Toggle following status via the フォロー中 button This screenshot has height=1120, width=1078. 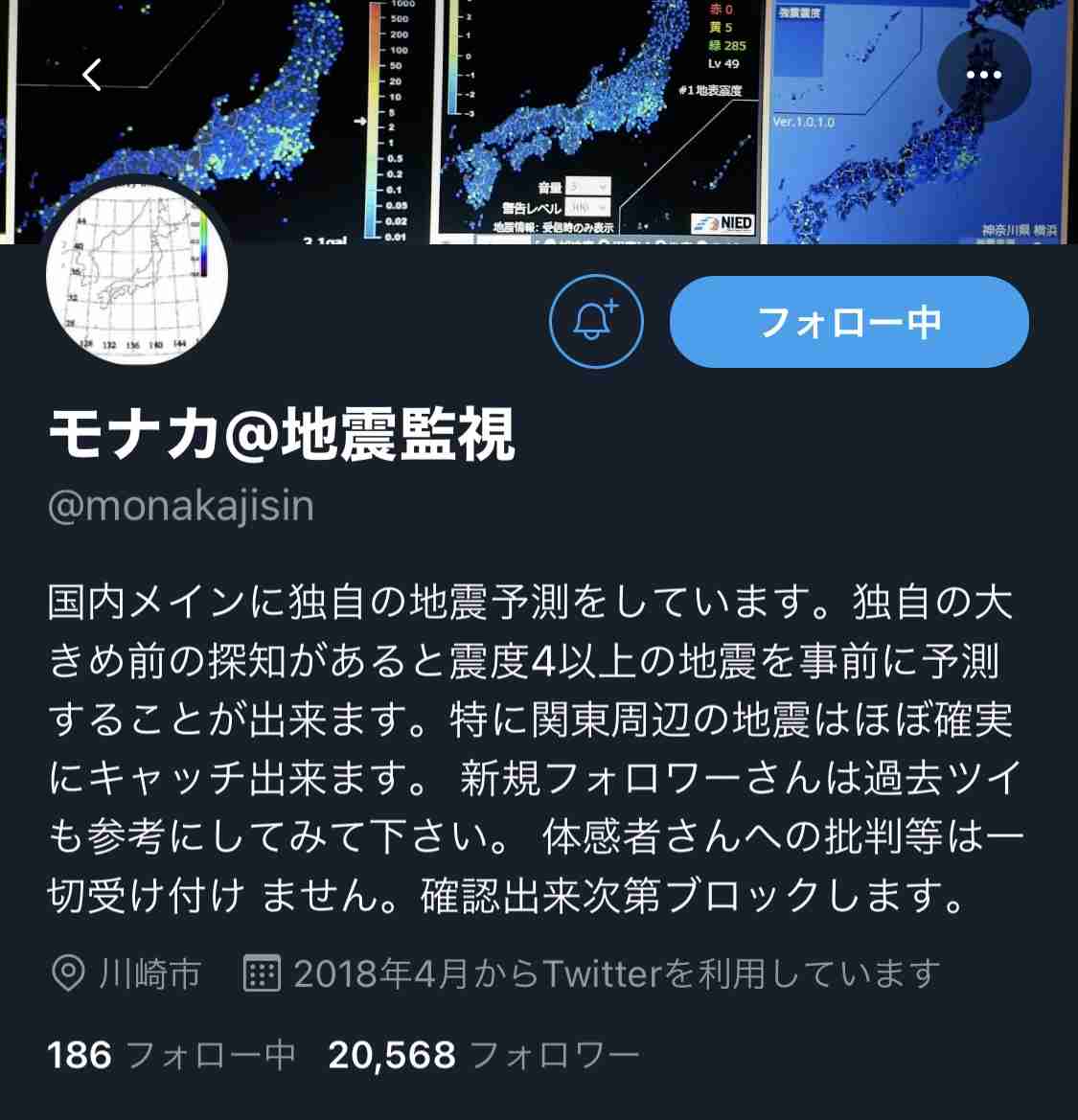pos(849,323)
